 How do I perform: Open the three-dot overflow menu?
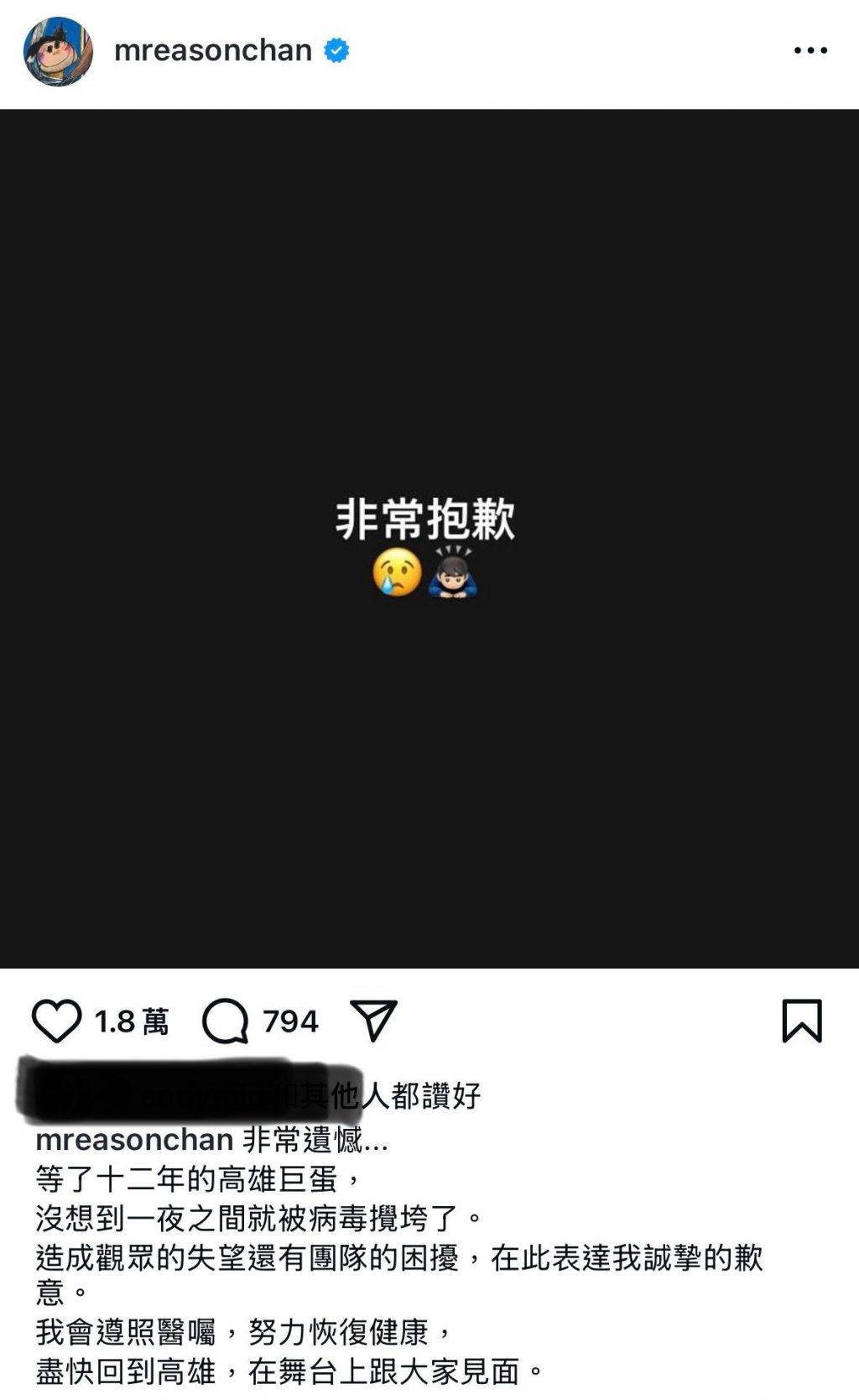coord(810,51)
